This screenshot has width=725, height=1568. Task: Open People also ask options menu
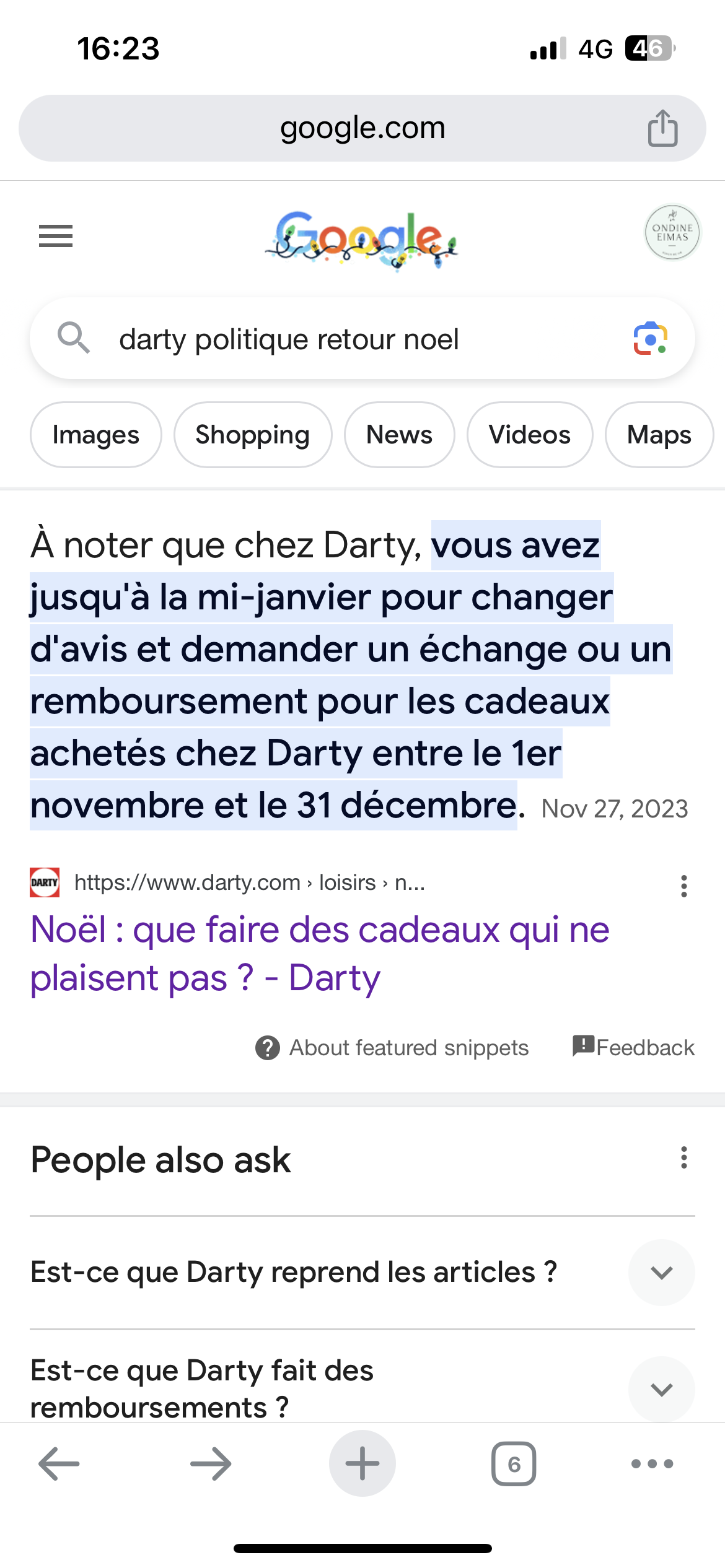tap(683, 1157)
